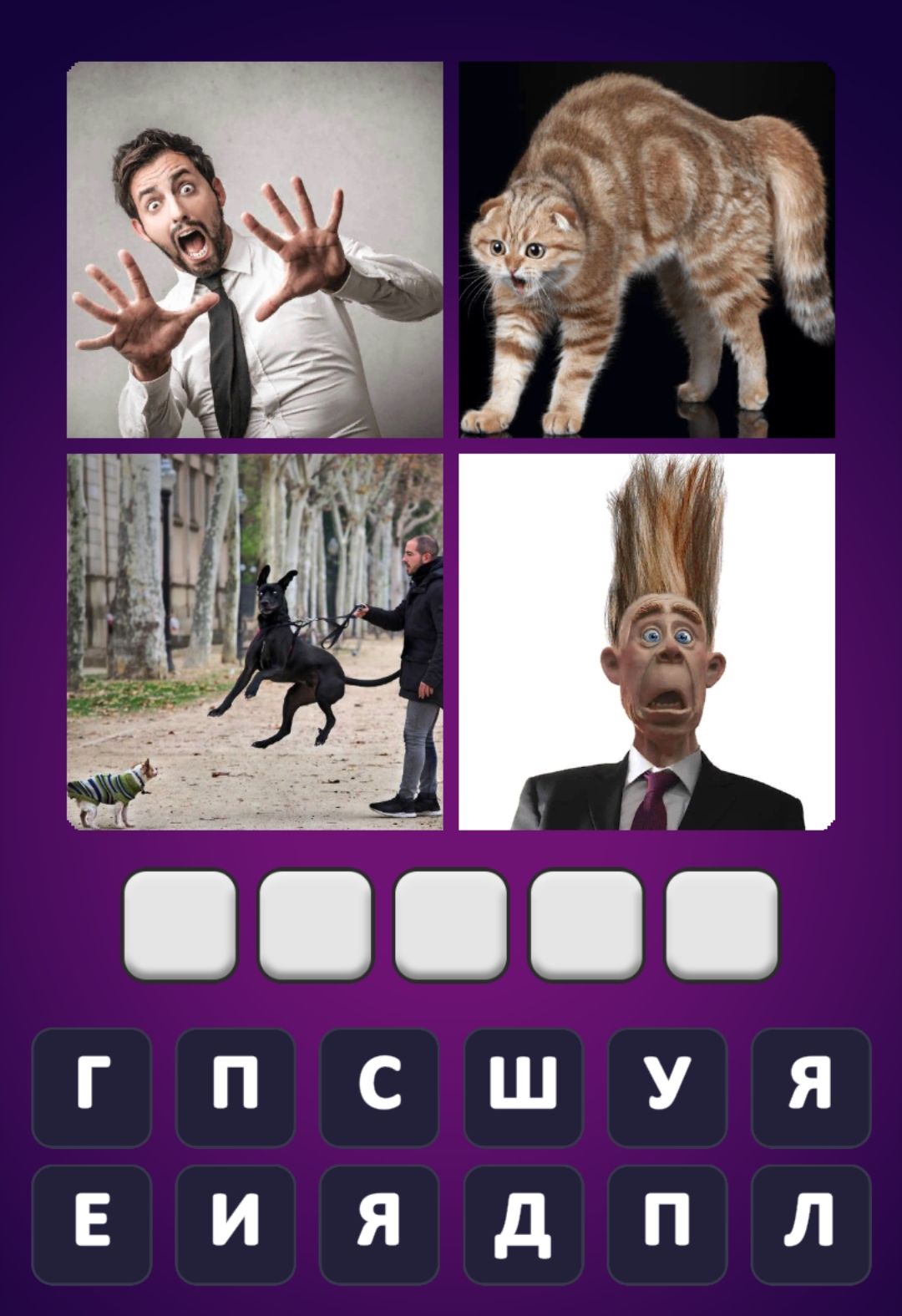View the cartoon man with upright hair

click(x=646, y=642)
